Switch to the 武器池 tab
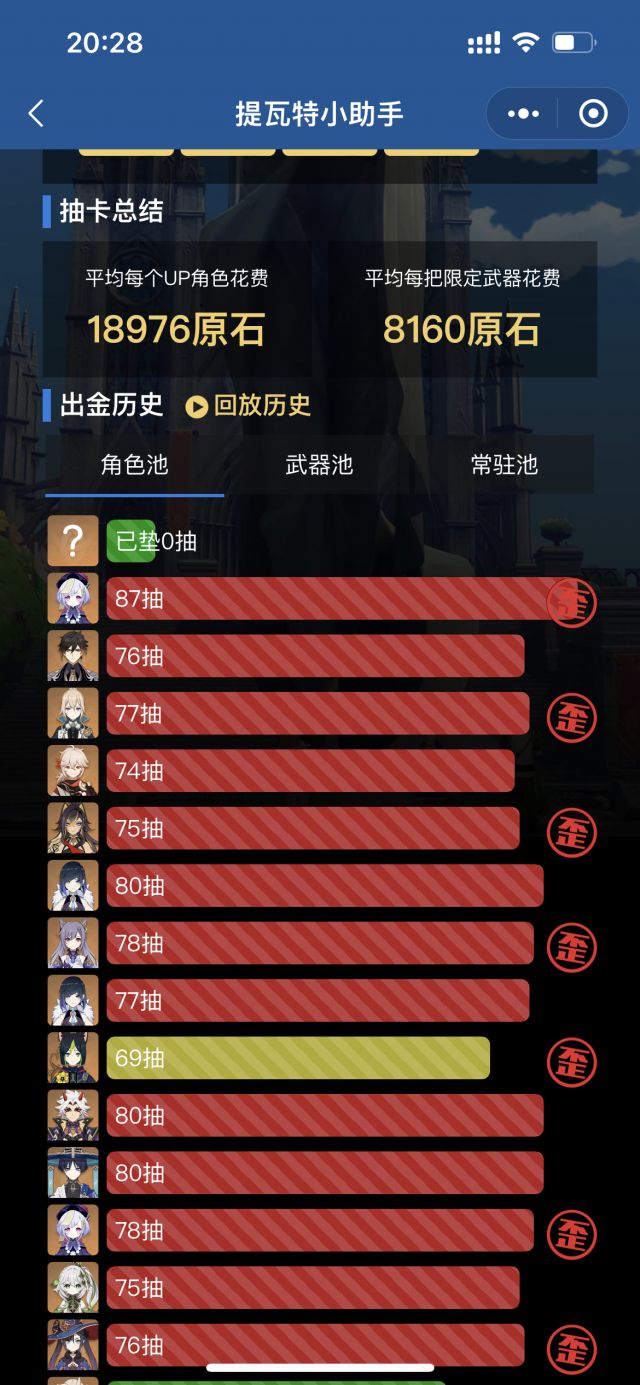The height and width of the screenshot is (1385, 640). (x=319, y=464)
